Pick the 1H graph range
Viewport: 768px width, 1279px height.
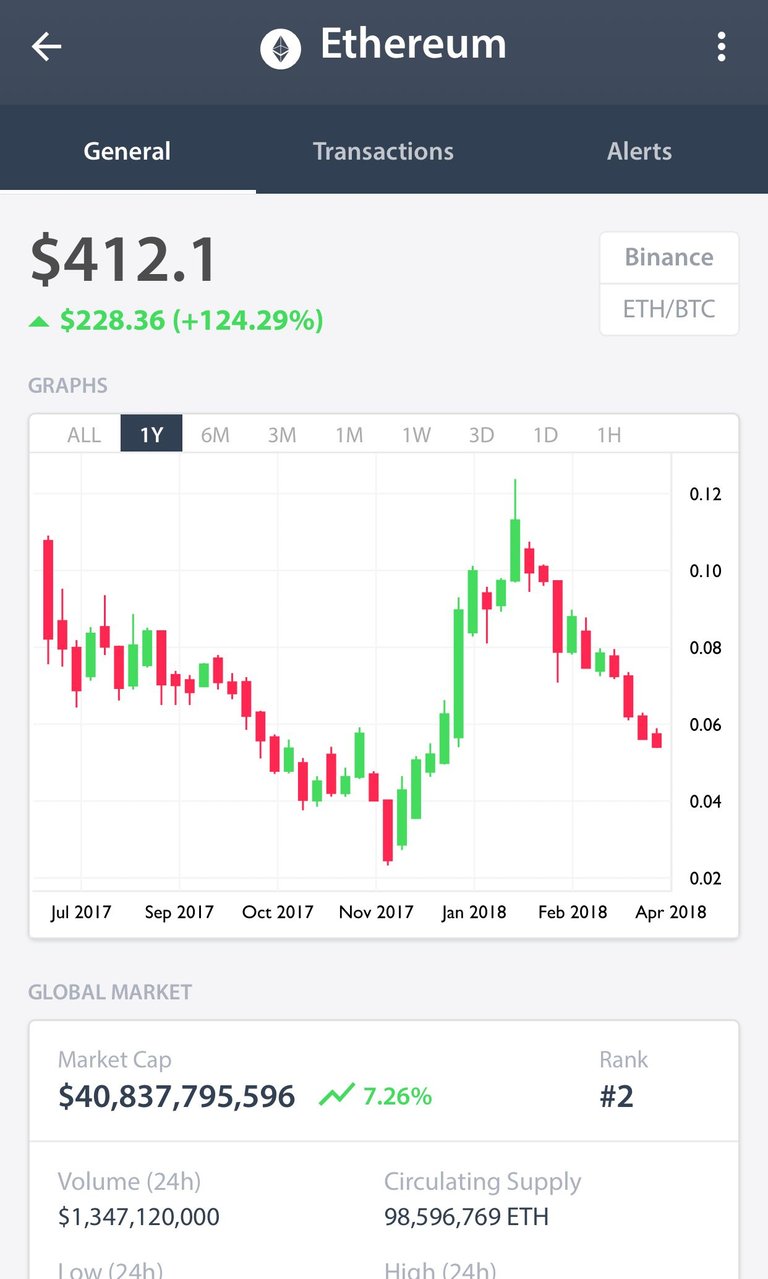pyautogui.click(x=609, y=435)
